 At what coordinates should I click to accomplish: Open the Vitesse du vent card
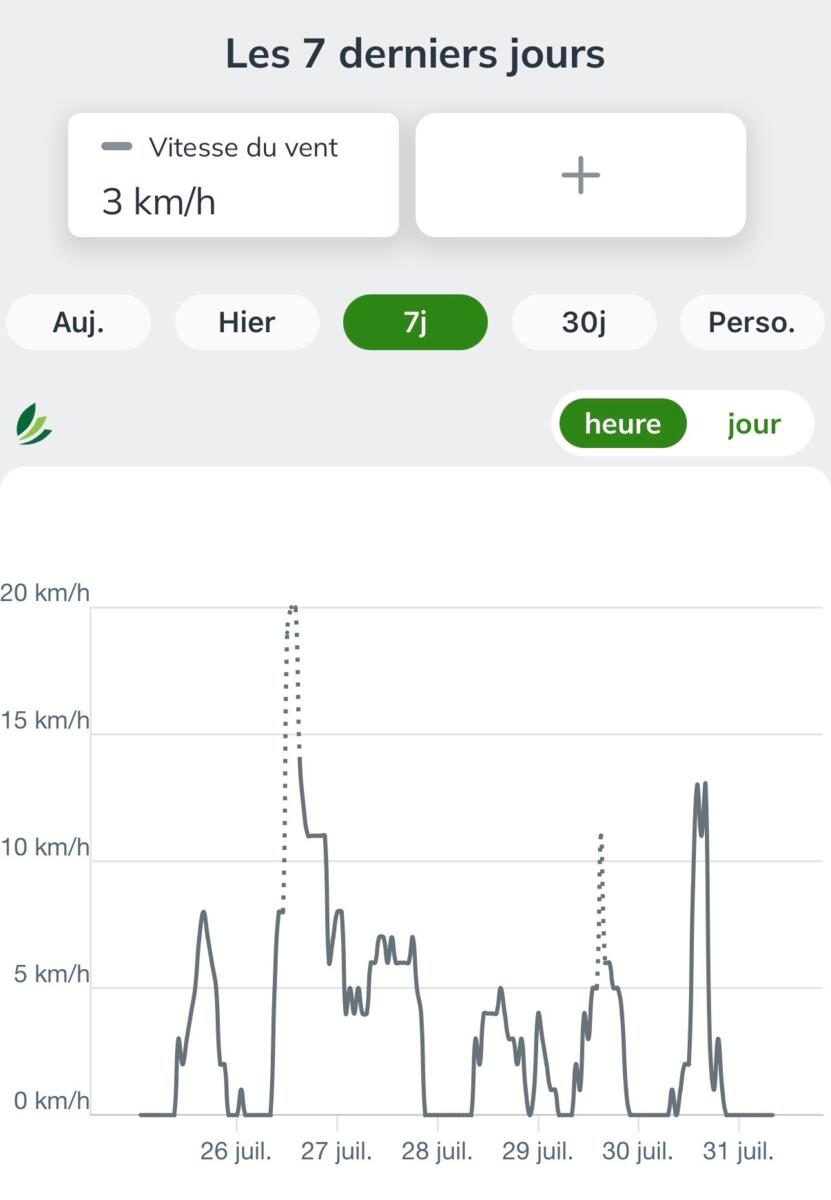click(233, 175)
